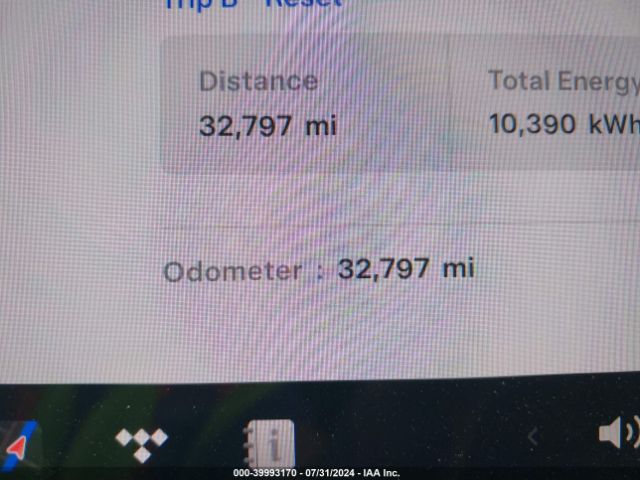640x480 pixels.
Task: Open the owner's manual icon
Action: click(270, 441)
